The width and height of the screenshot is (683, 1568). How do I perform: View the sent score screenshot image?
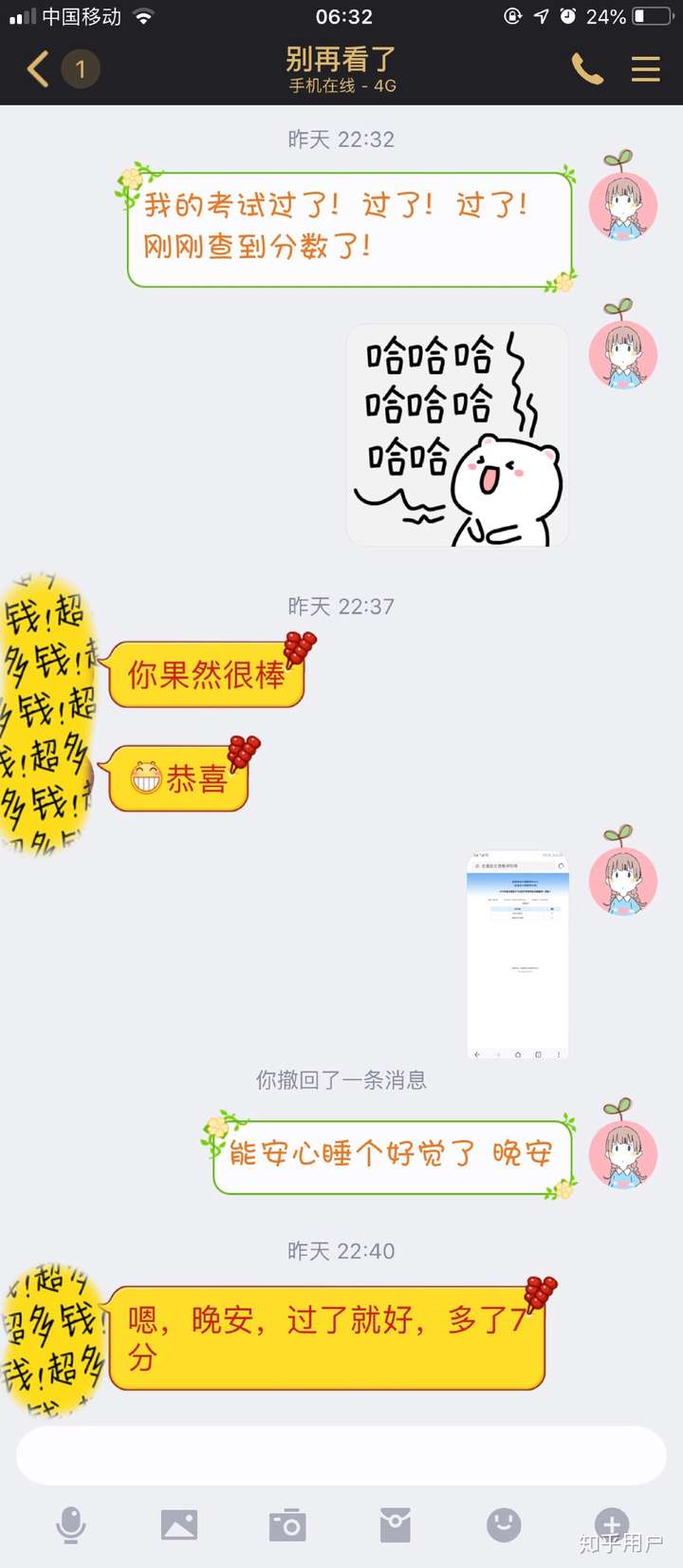(x=518, y=954)
